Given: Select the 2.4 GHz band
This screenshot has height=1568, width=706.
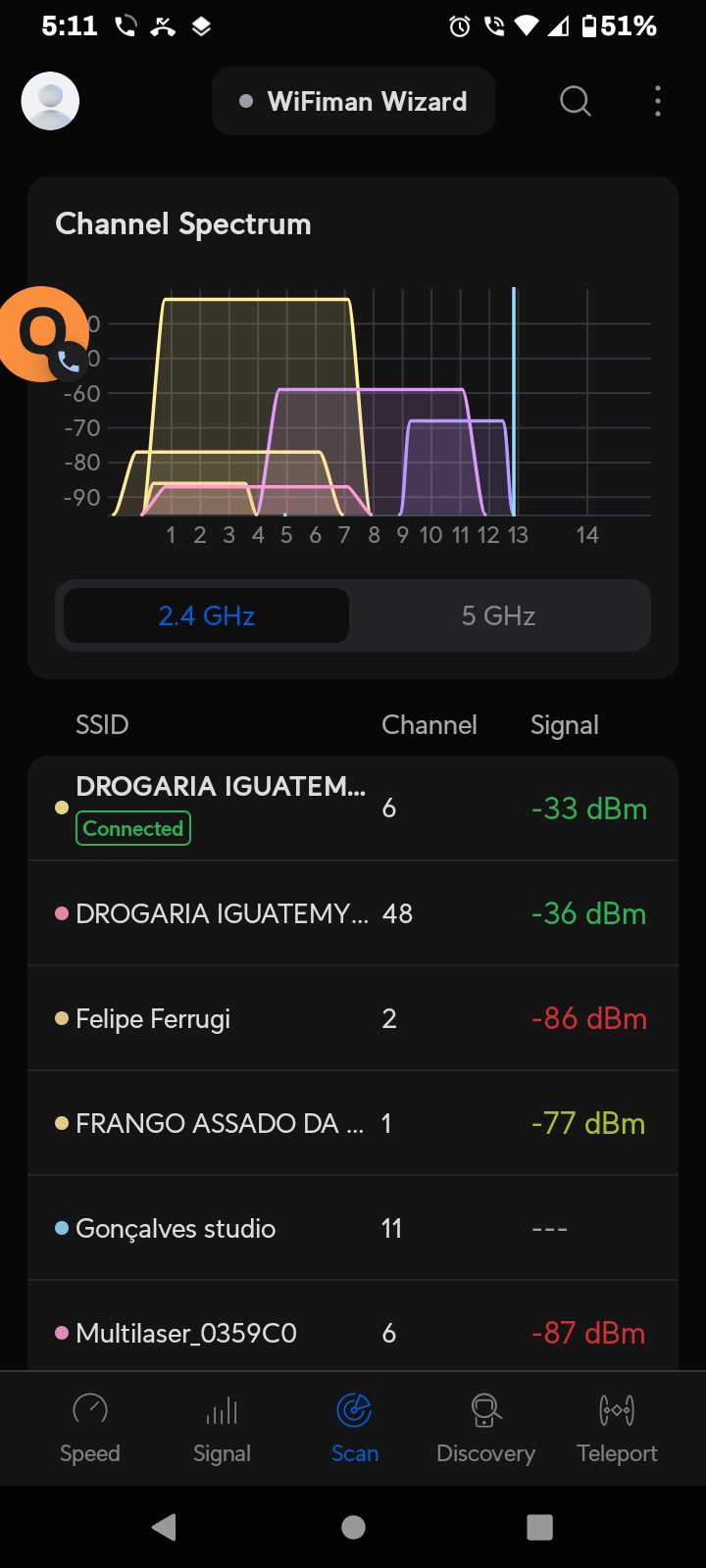Looking at the screenshot, I should click(207, 615).
